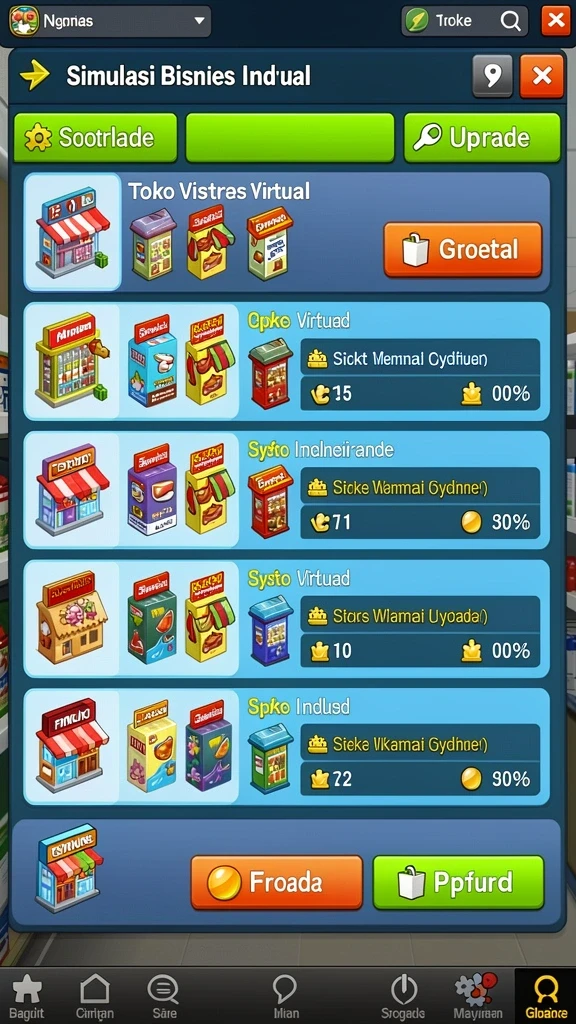
Task: Expand the Ngnrias dropdown at top
Action: [x=110, y=21]
